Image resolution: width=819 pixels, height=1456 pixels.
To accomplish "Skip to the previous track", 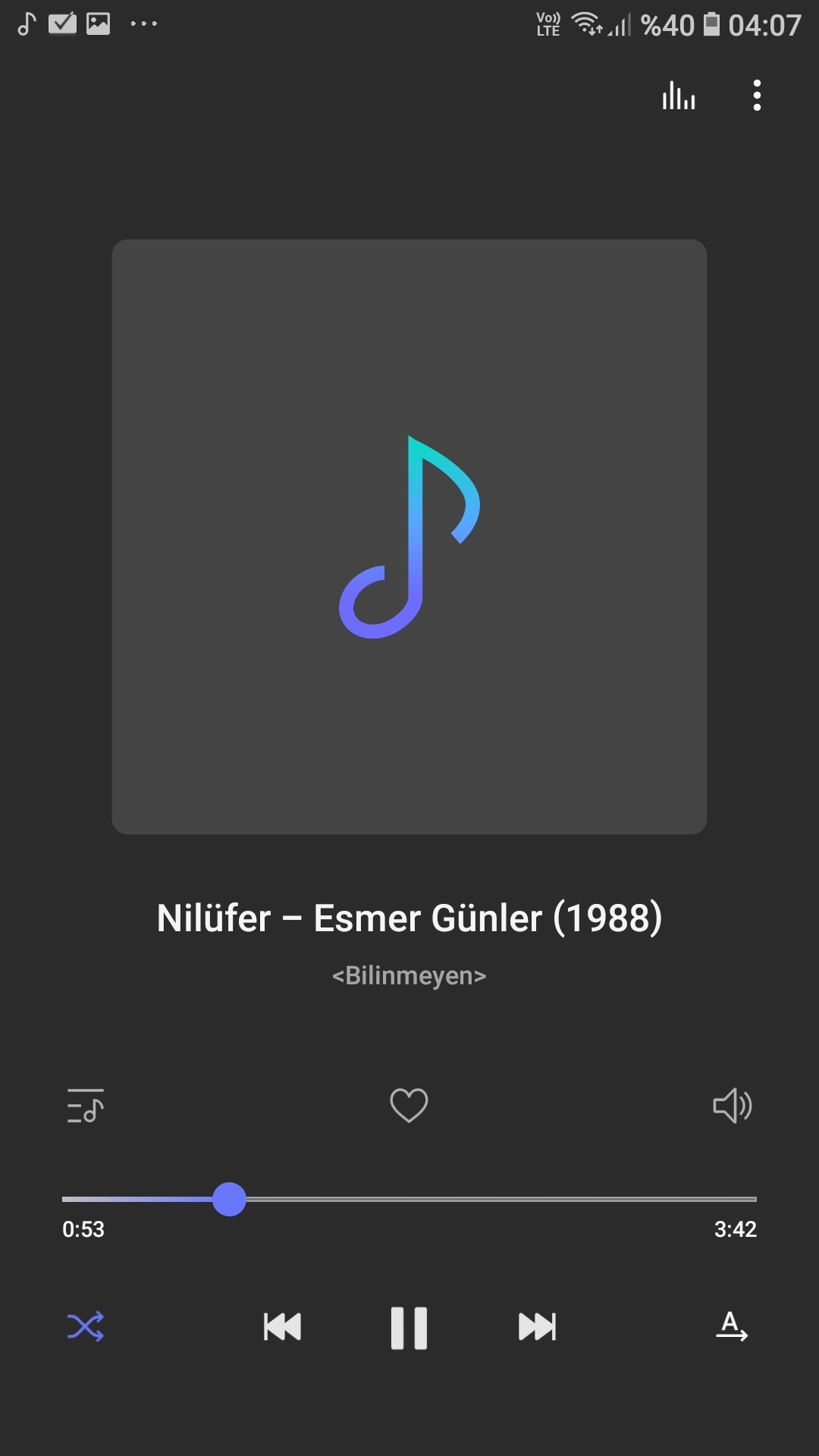I will (x=282, y=1327).
